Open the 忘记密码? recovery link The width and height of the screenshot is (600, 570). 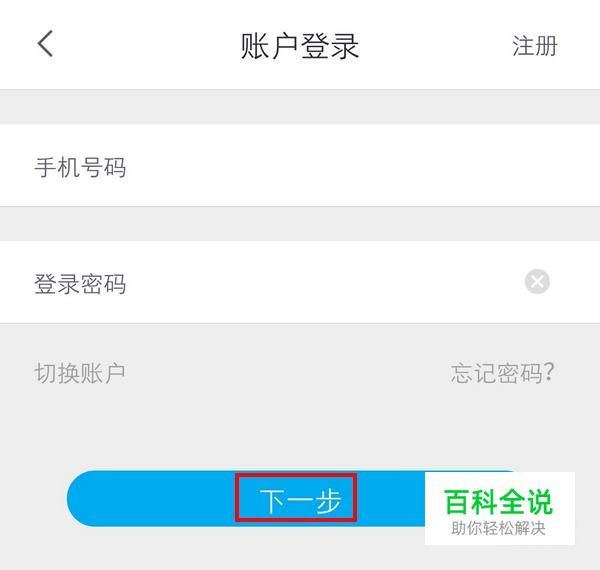pos(502,374)
